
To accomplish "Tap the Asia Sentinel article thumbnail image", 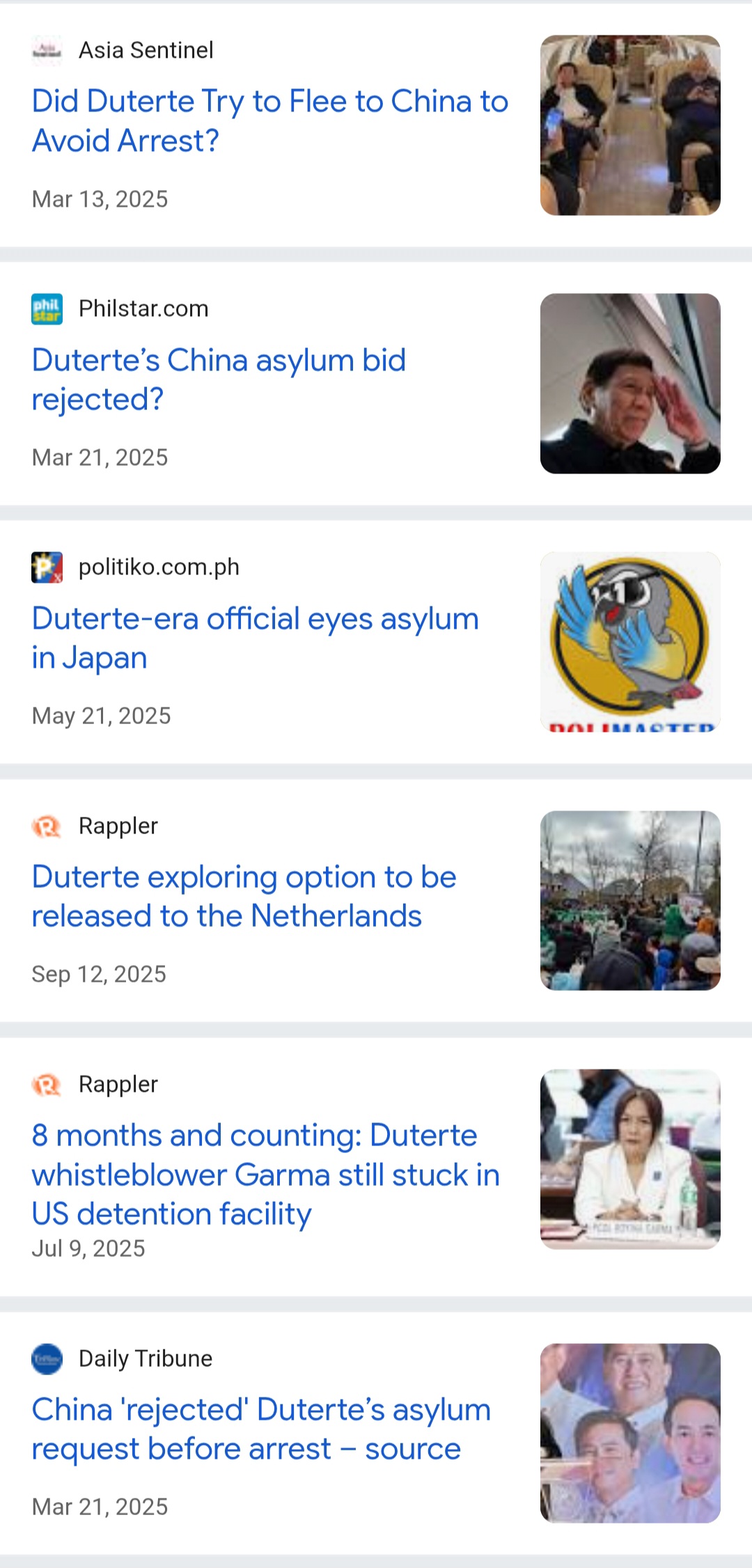I will click(630, 125).
